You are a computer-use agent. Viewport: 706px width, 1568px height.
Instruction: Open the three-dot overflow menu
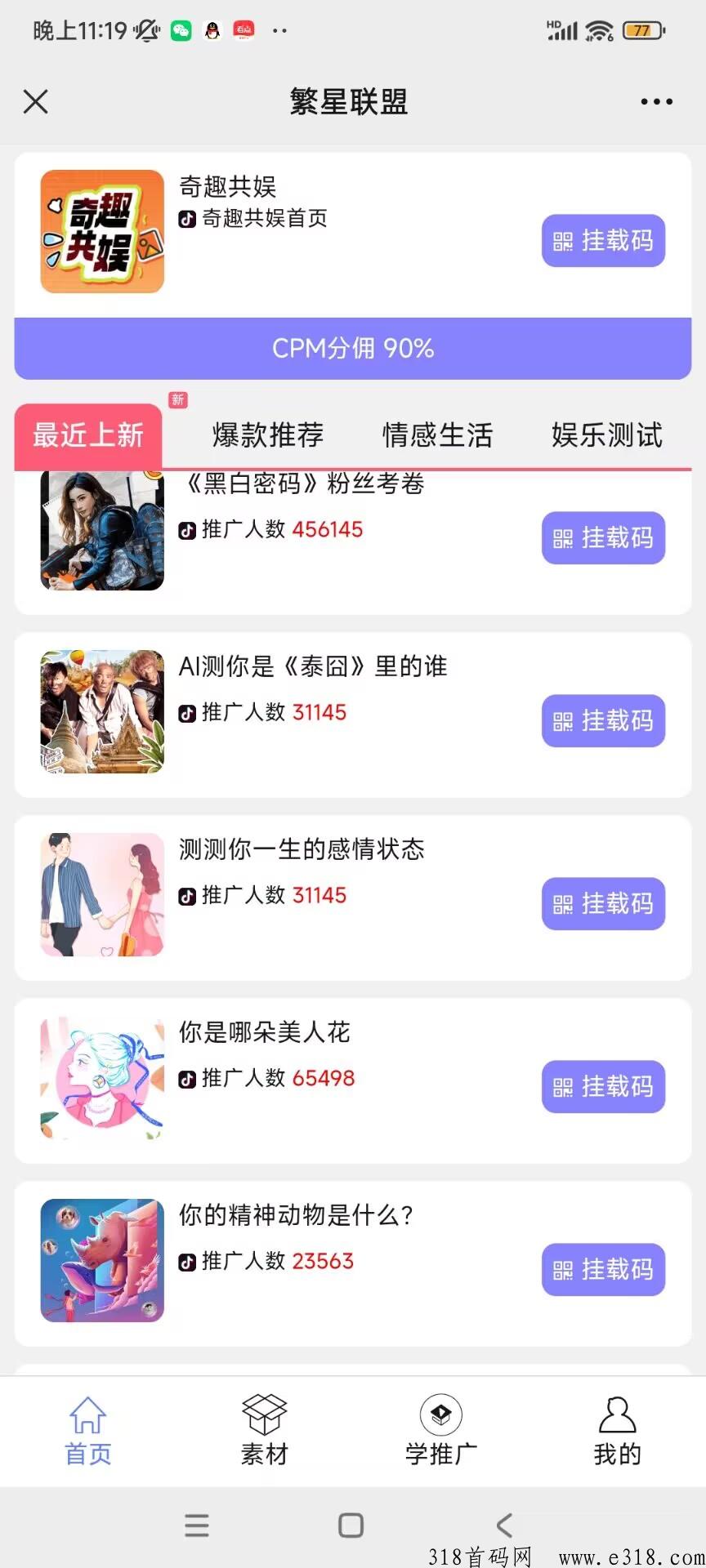pyautogui.click(x=657, y=102)
